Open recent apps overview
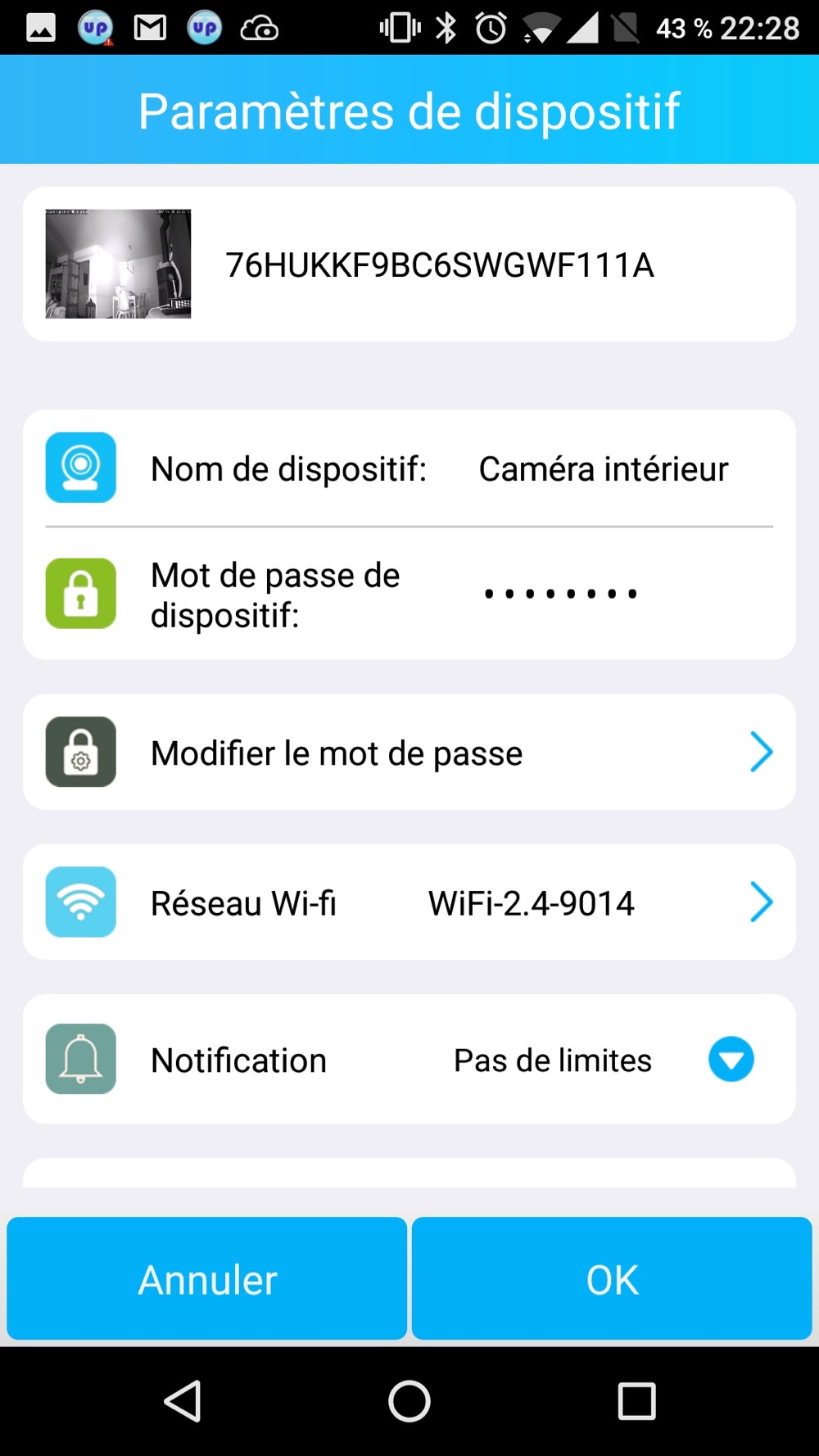Viewport: 819px width, 1456px height. coord(636,1401)
